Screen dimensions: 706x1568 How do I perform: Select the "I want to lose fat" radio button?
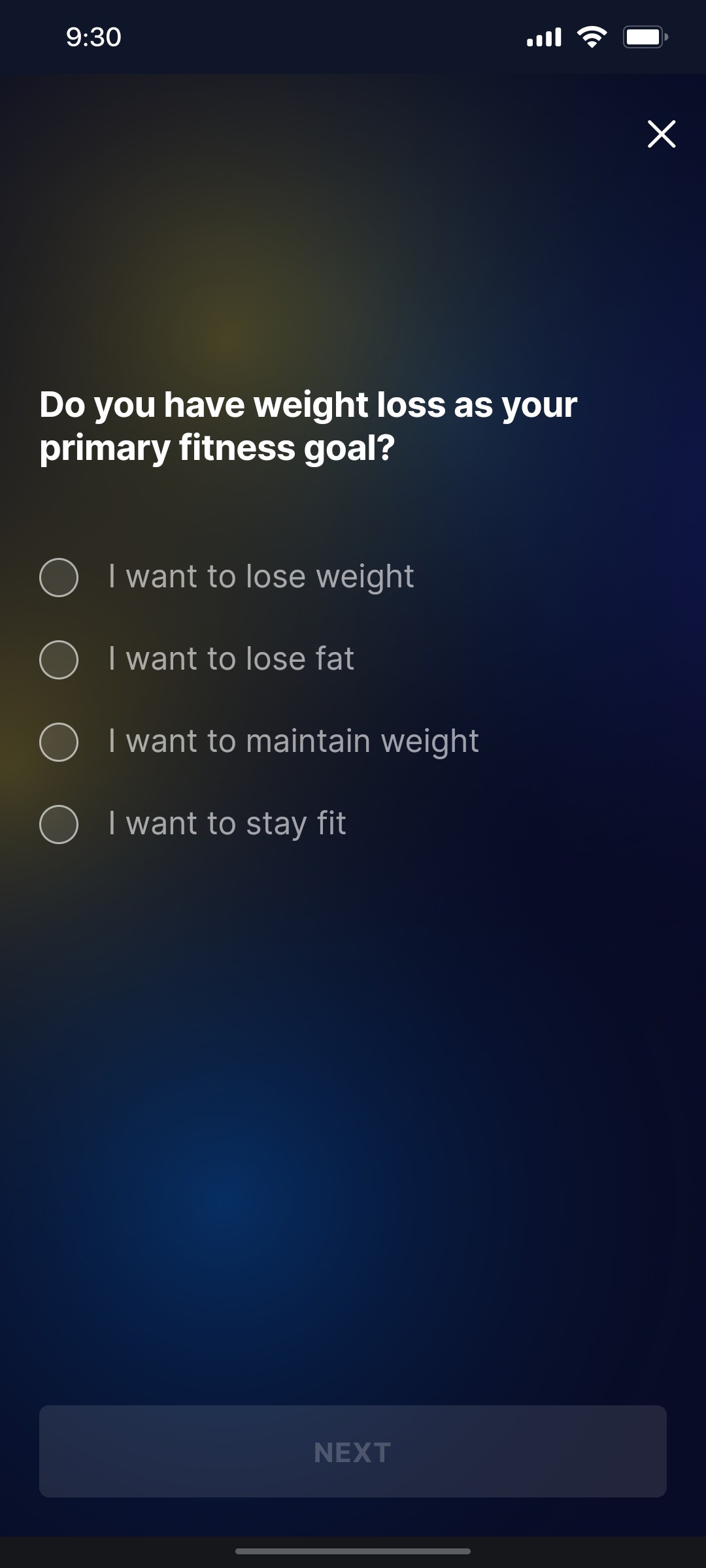59,660
